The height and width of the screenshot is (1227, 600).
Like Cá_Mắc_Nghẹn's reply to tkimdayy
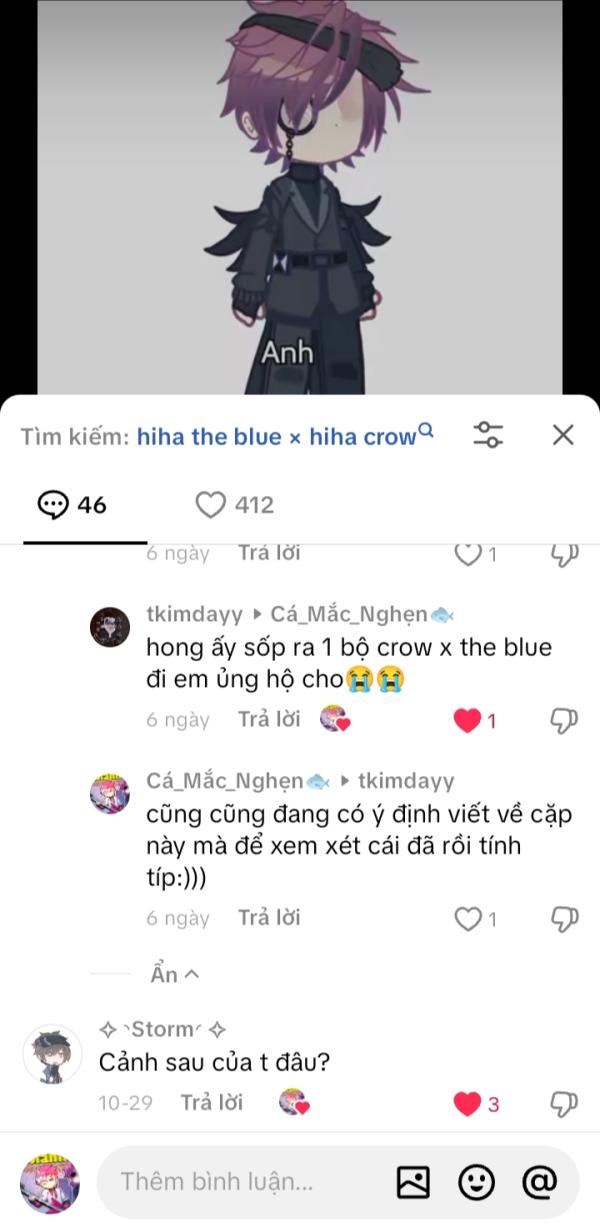(468, 918)
